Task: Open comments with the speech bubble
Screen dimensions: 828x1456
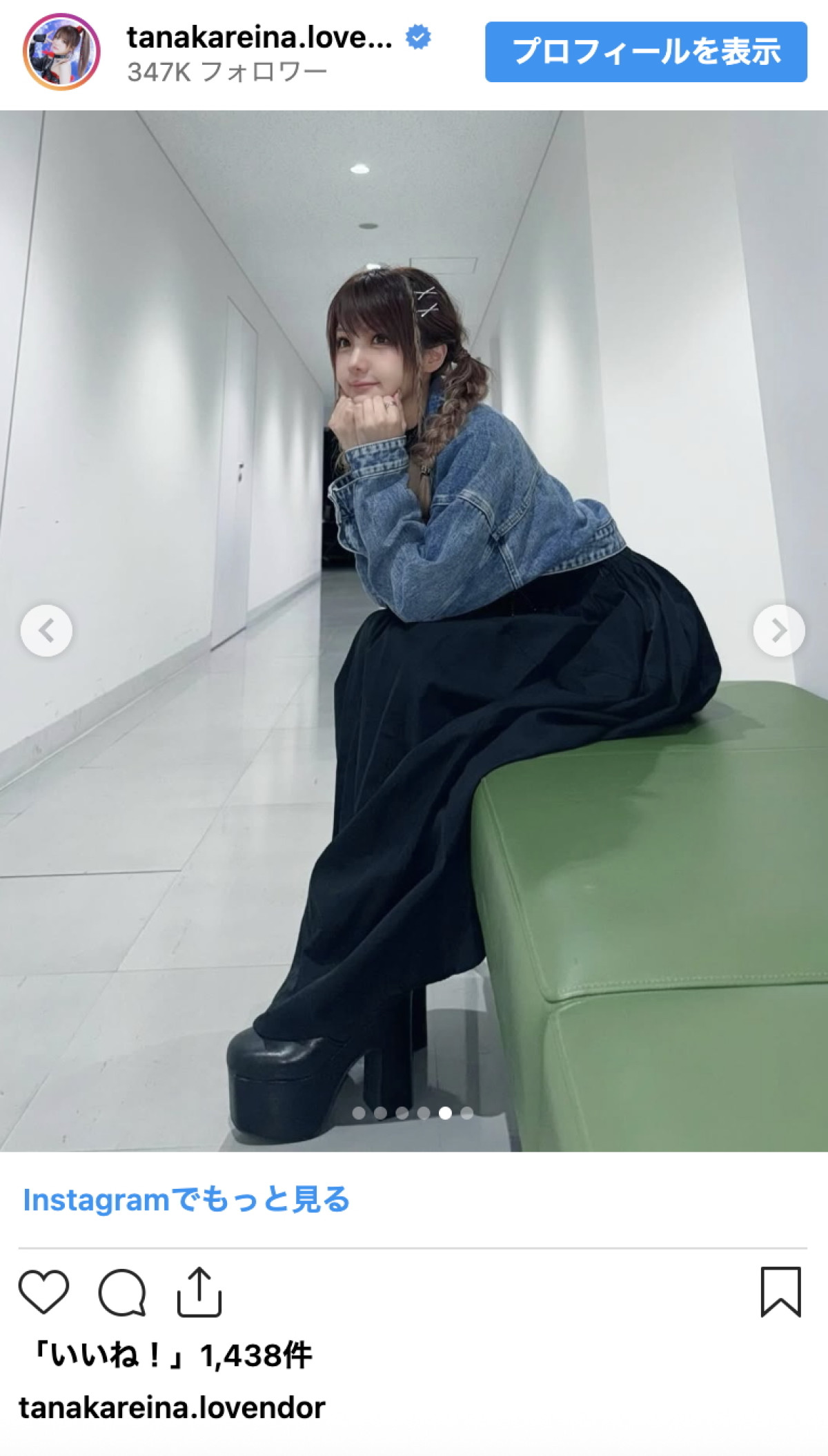Action: coord(122,1291)
